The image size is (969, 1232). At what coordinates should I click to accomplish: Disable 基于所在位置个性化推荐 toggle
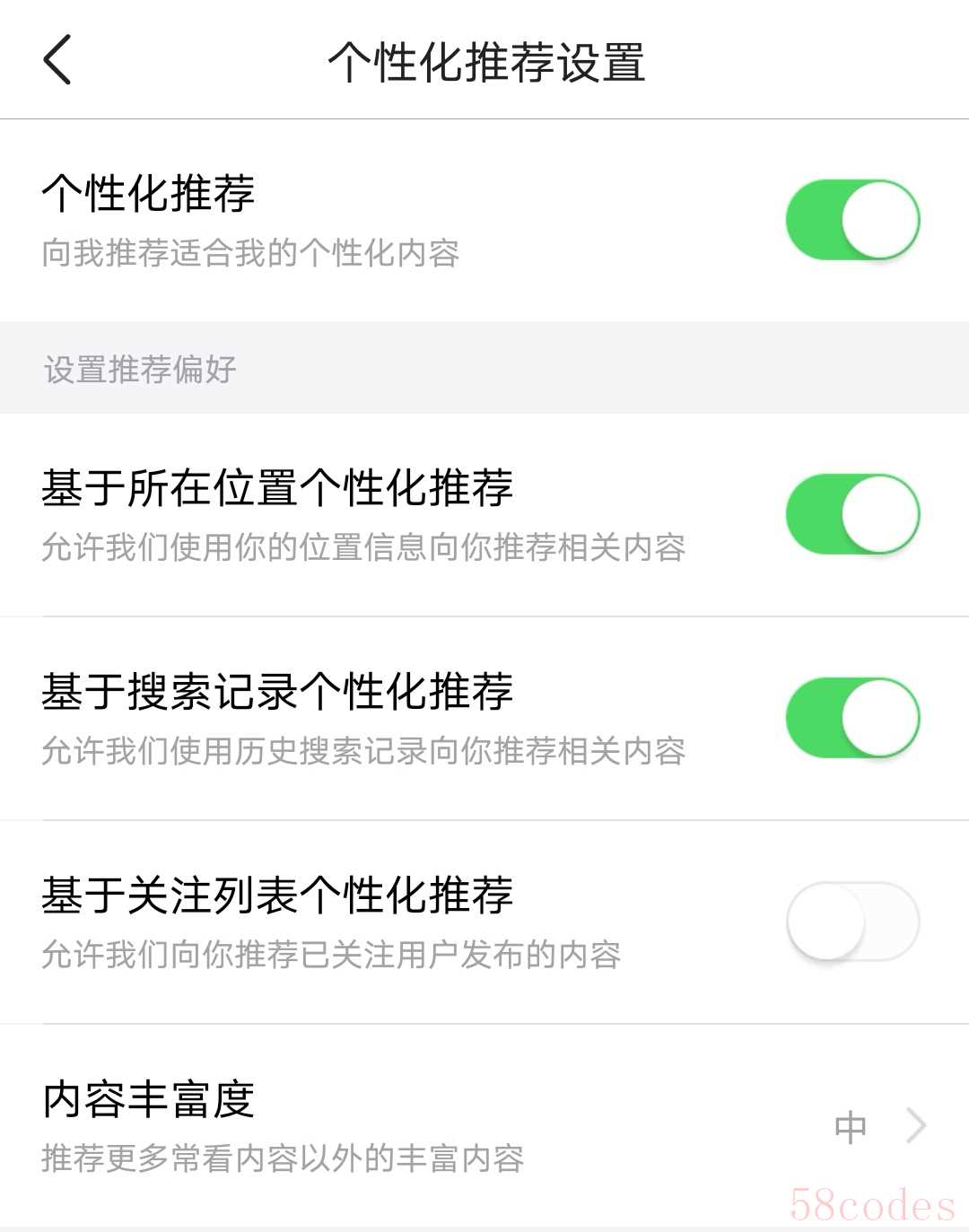852,515
